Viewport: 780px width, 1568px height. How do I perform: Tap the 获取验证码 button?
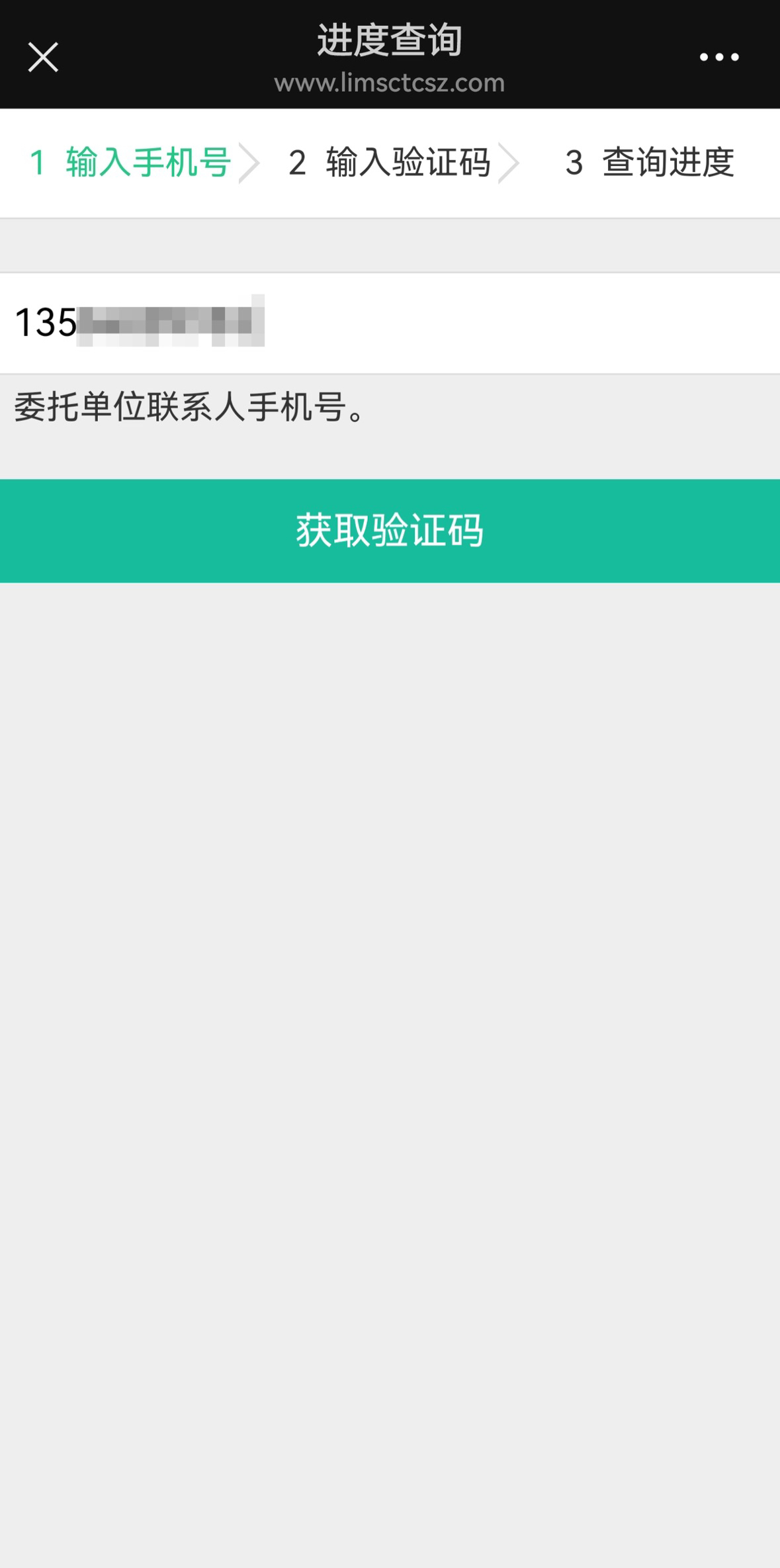click(390, 531)
